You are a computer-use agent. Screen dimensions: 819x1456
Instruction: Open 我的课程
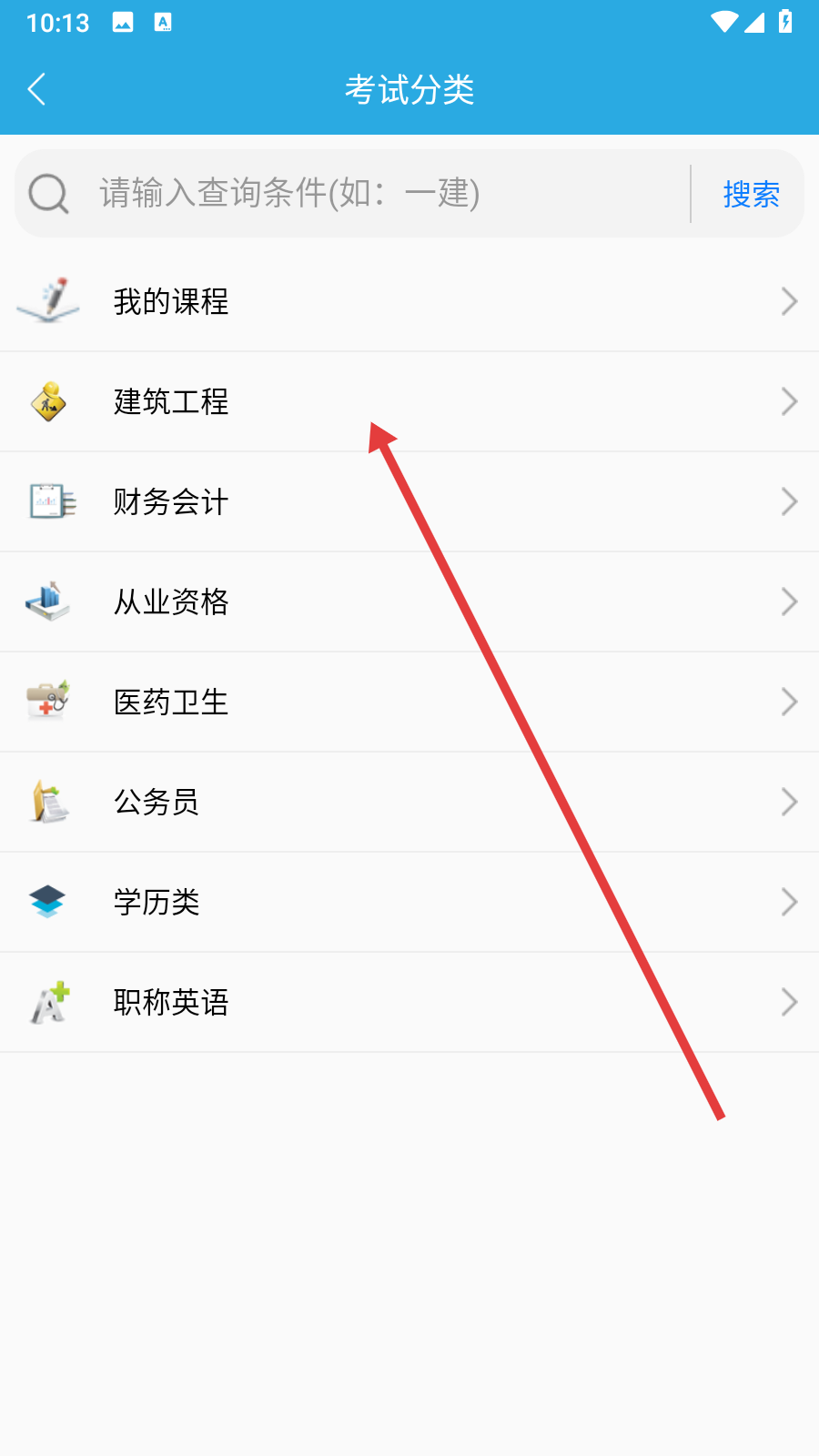click(409, 301)
